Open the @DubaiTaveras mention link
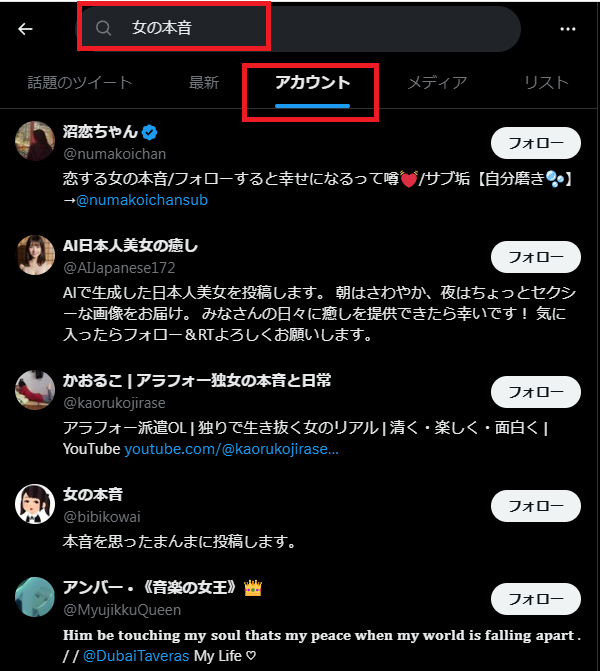 136,655
